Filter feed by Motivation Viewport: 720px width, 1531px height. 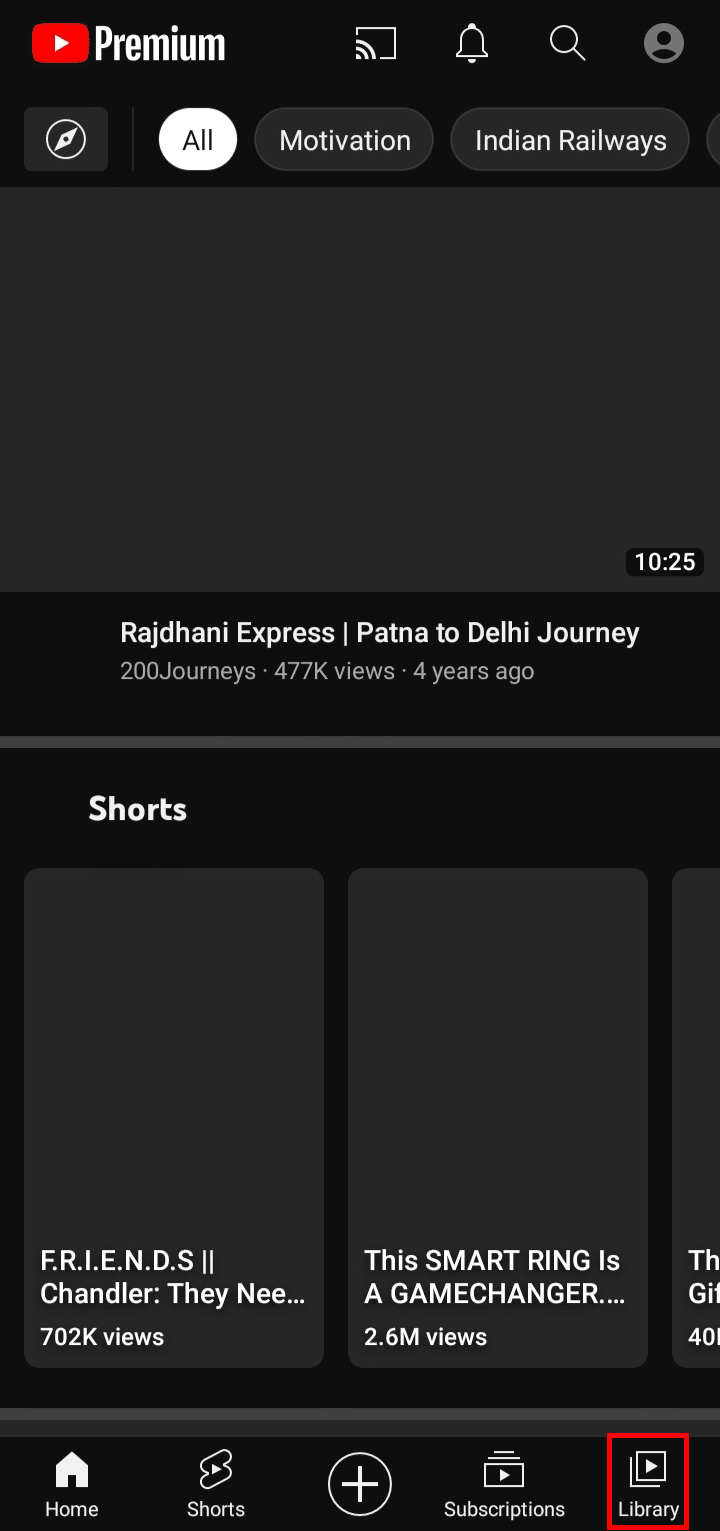pyautogui.click(x=344, y=140)
